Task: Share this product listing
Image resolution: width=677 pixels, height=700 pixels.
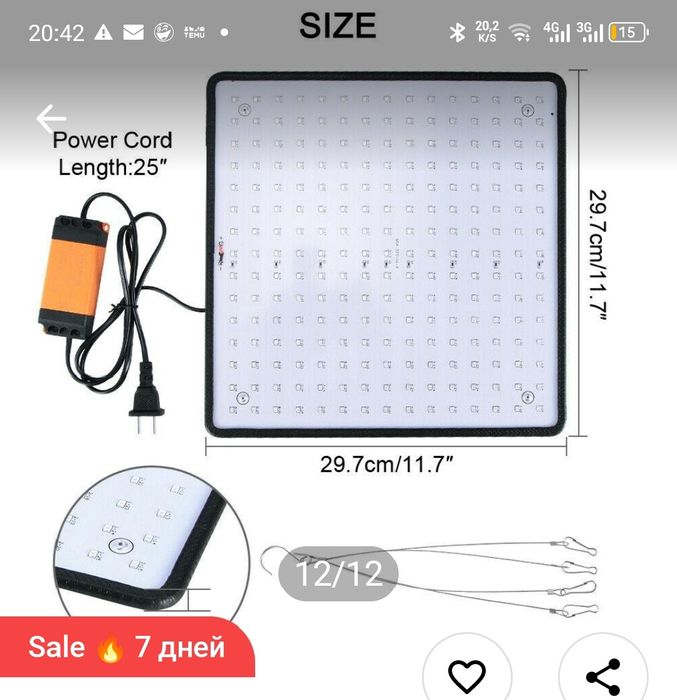Action: click(603, 675)
